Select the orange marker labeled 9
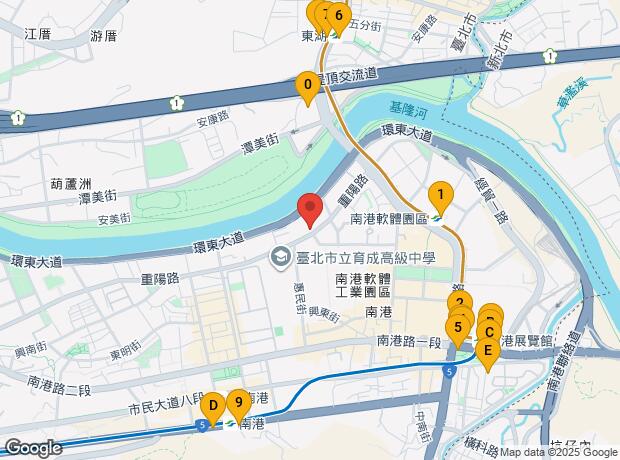This screenshot has width=620, height=460. [x=238, y=404]
